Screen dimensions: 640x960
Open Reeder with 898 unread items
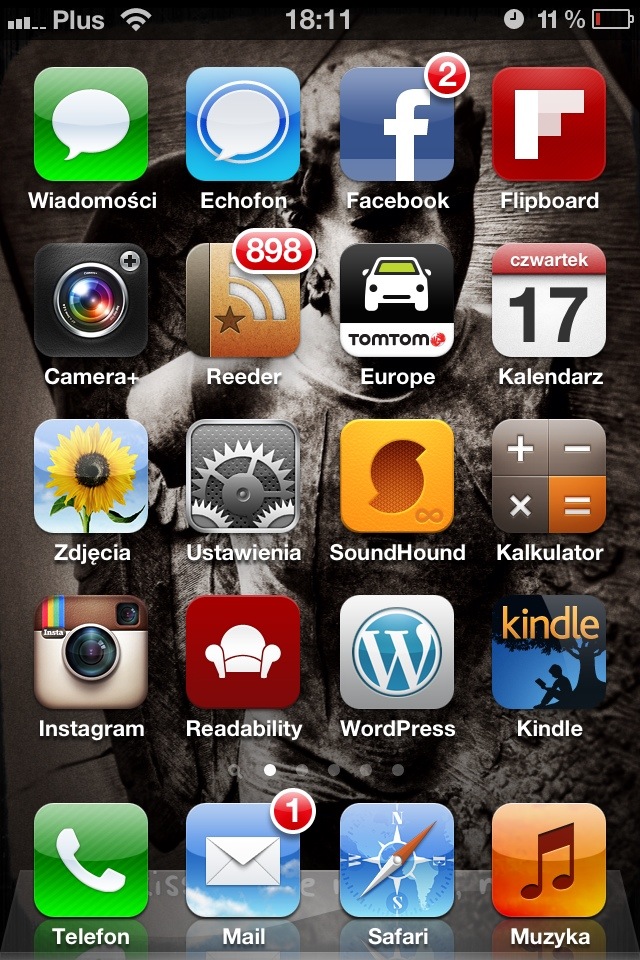click(x=243, y=300)
